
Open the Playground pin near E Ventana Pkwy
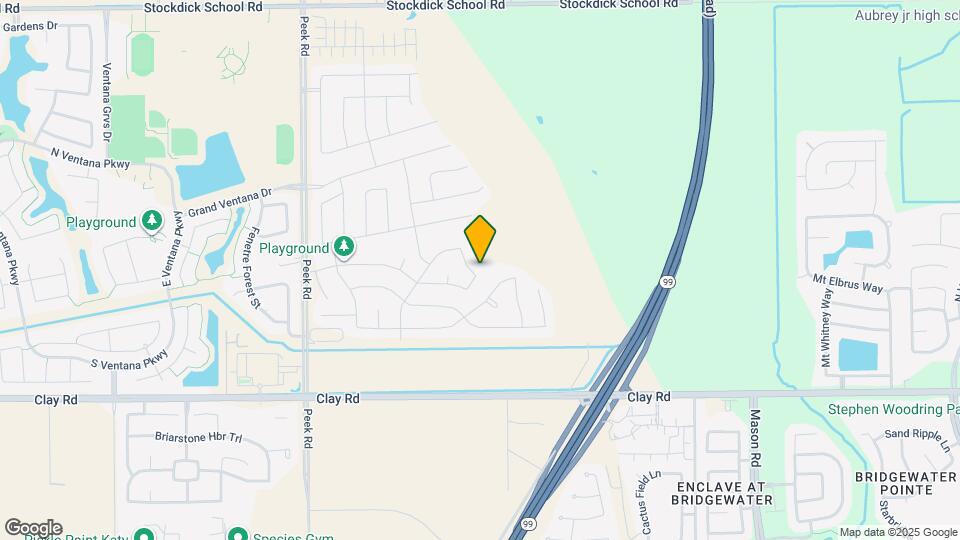[x=152, y=220]
